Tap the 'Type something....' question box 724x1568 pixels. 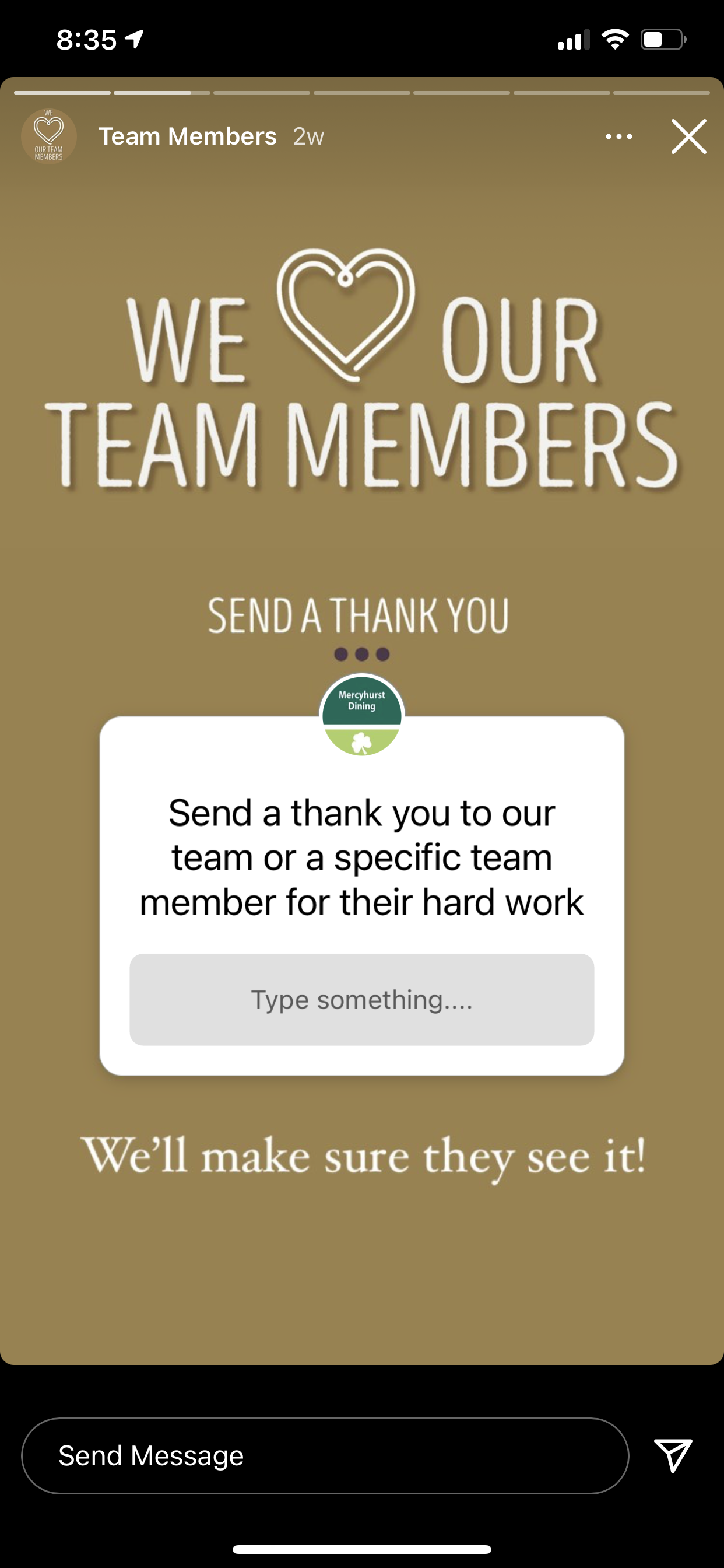361,999
